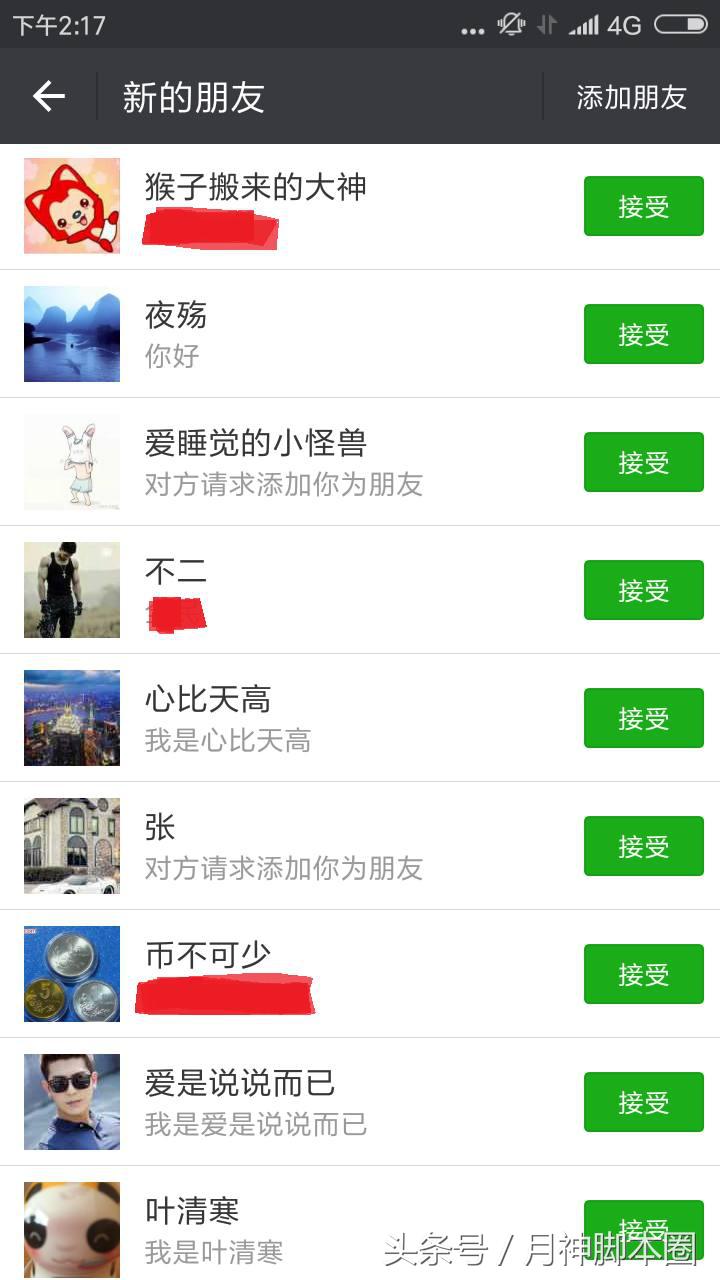The image size is (720, 1280).
Task: Tap 不二's profile photo
Action: (71, 590)
